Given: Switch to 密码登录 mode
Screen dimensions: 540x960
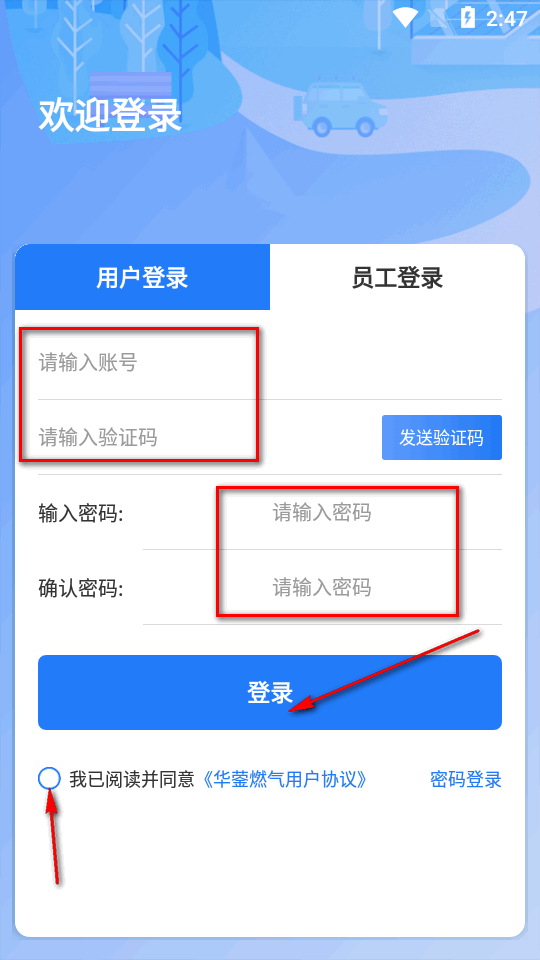Looking at the screenshot, I should [x=466, y=779].
